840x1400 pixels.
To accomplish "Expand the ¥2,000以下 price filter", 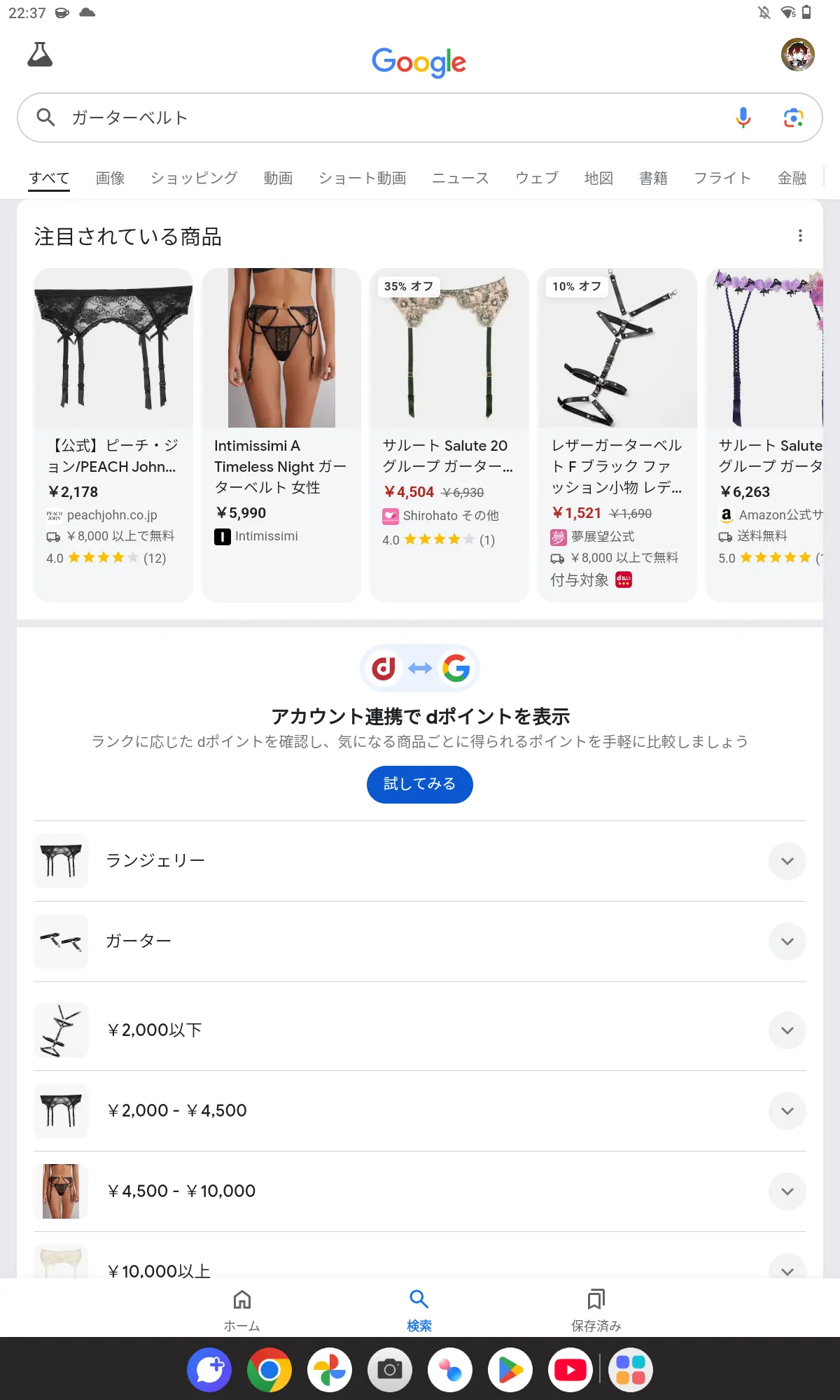I will (x=787, y=1030).
